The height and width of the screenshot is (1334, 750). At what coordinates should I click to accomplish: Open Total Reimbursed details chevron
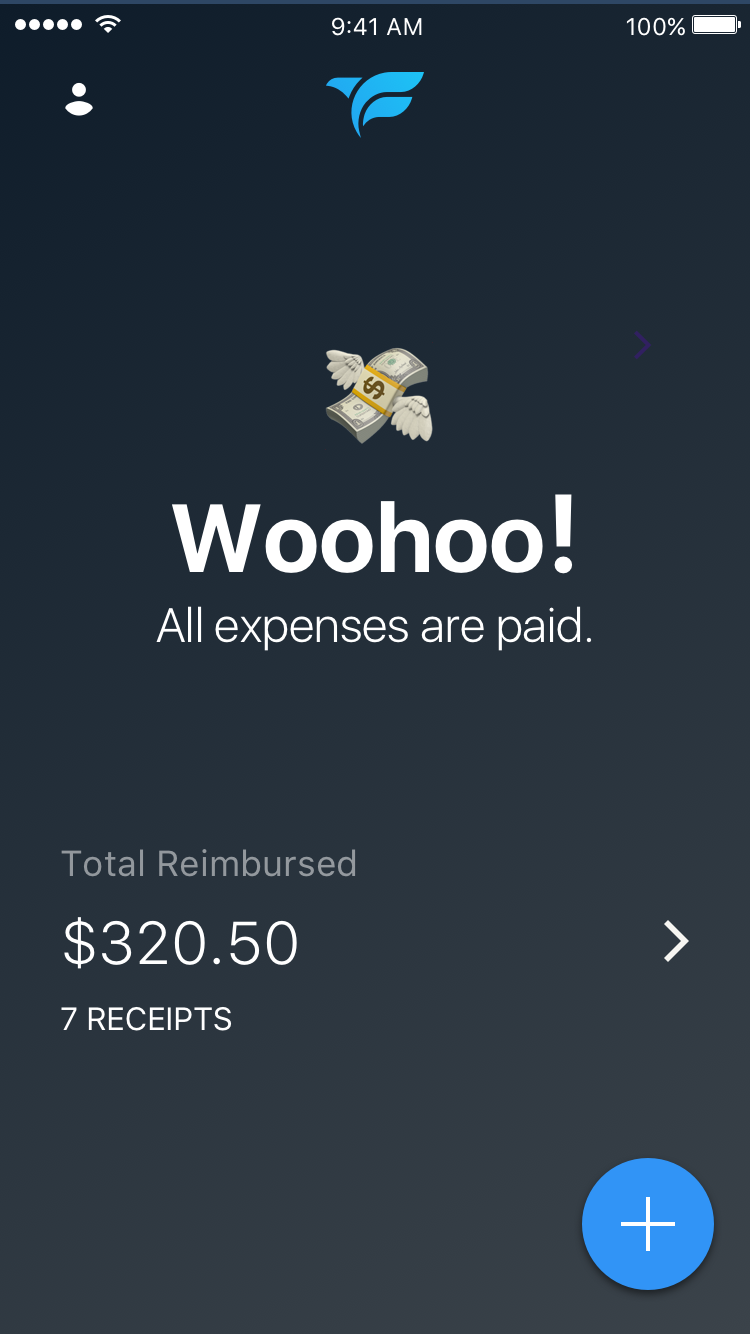coord(677,941)
